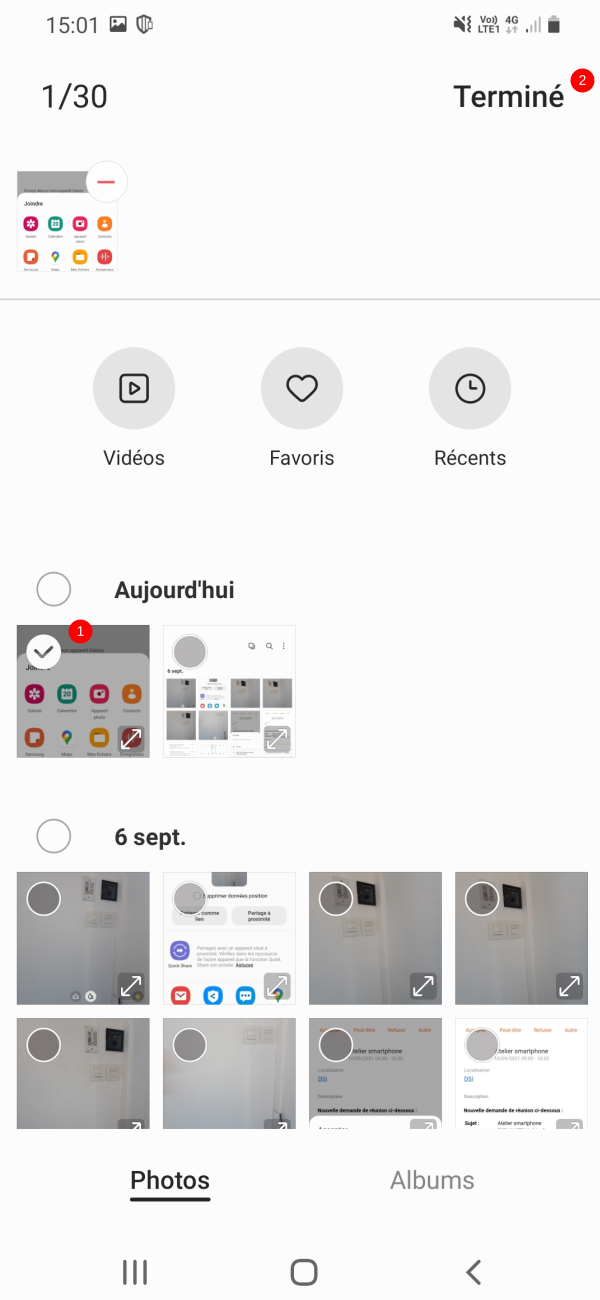
Task: Switch to the Albums tab
Action: pos(432,1180)
